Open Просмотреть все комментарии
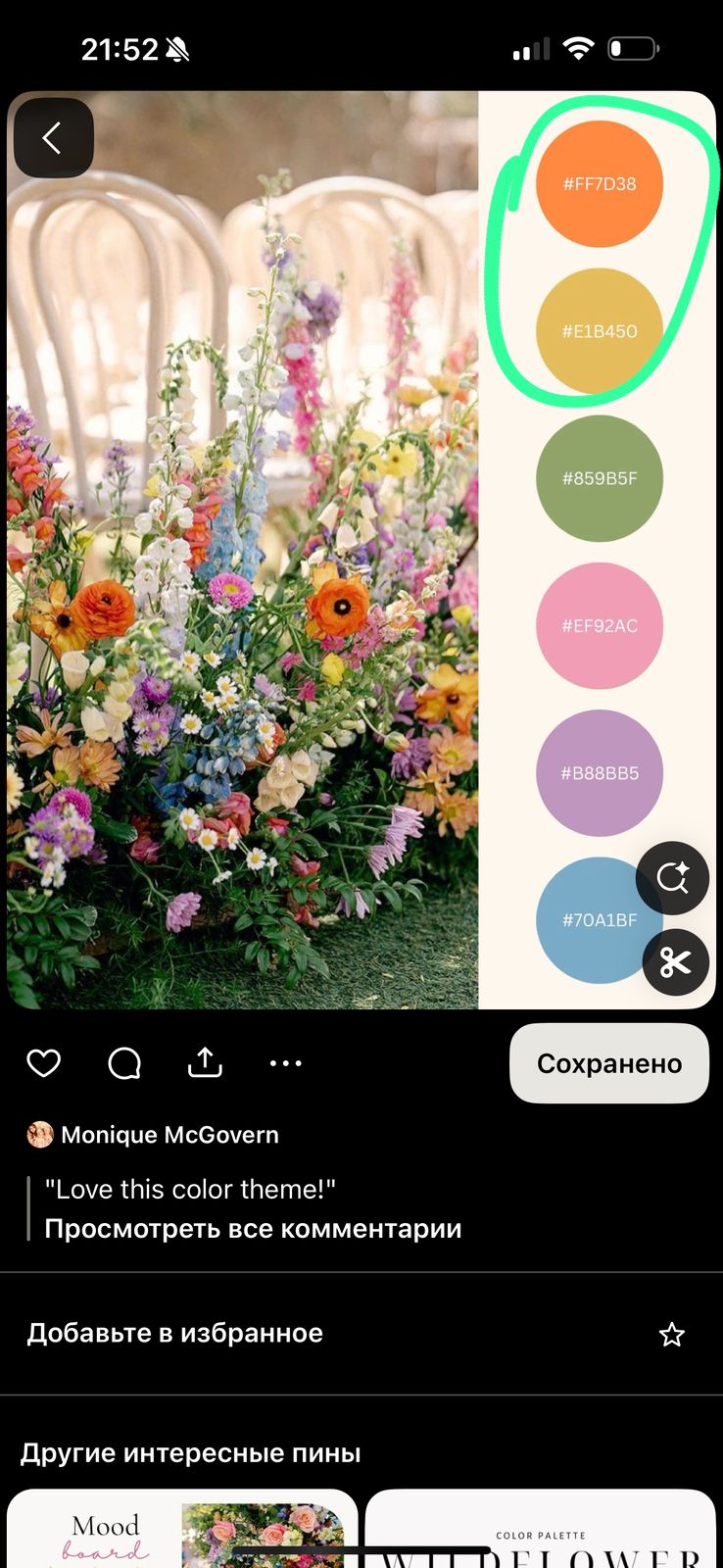Image resolution: width=723 pixels, height=1568 pixels. (253, 1229)
